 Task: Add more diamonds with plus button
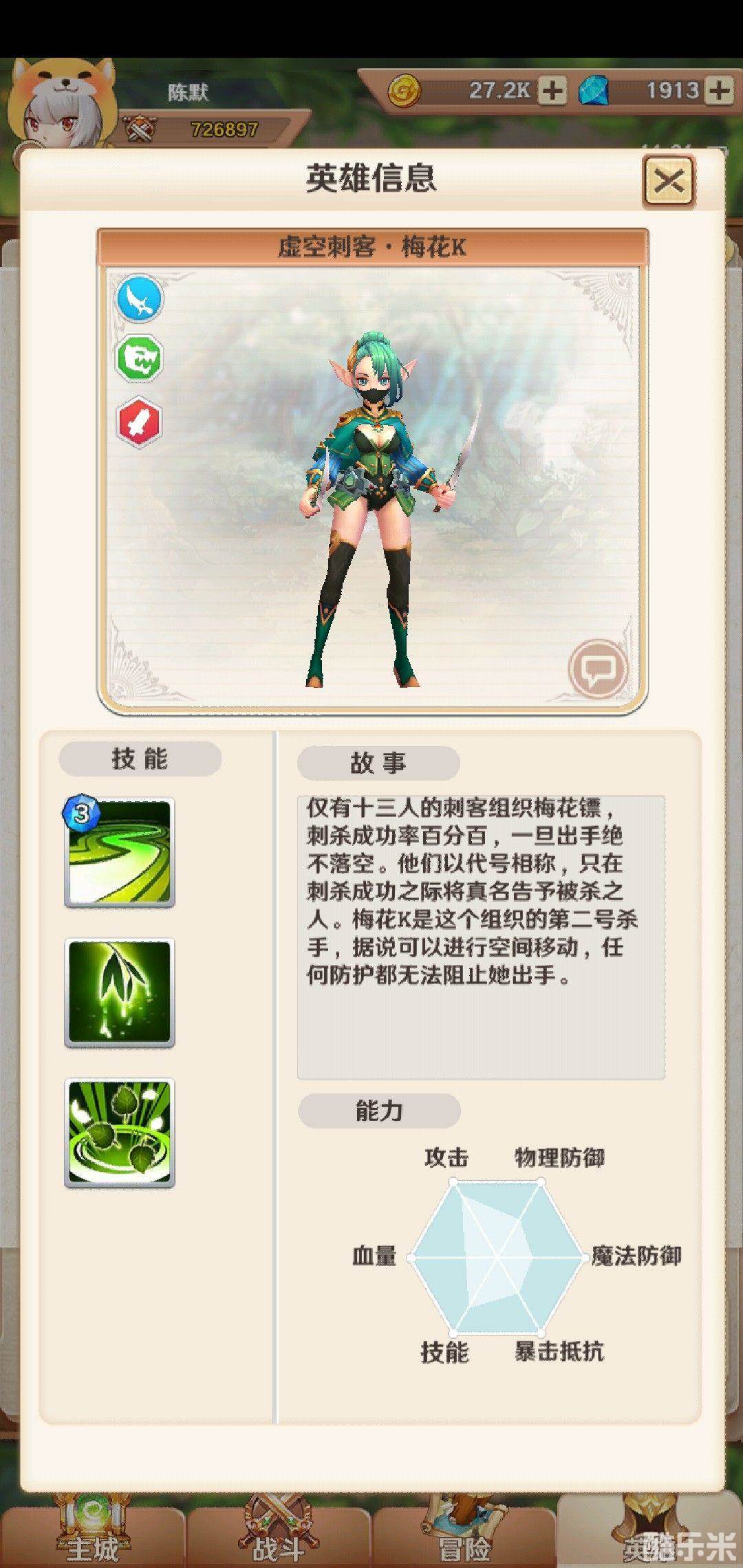[719, 90]
